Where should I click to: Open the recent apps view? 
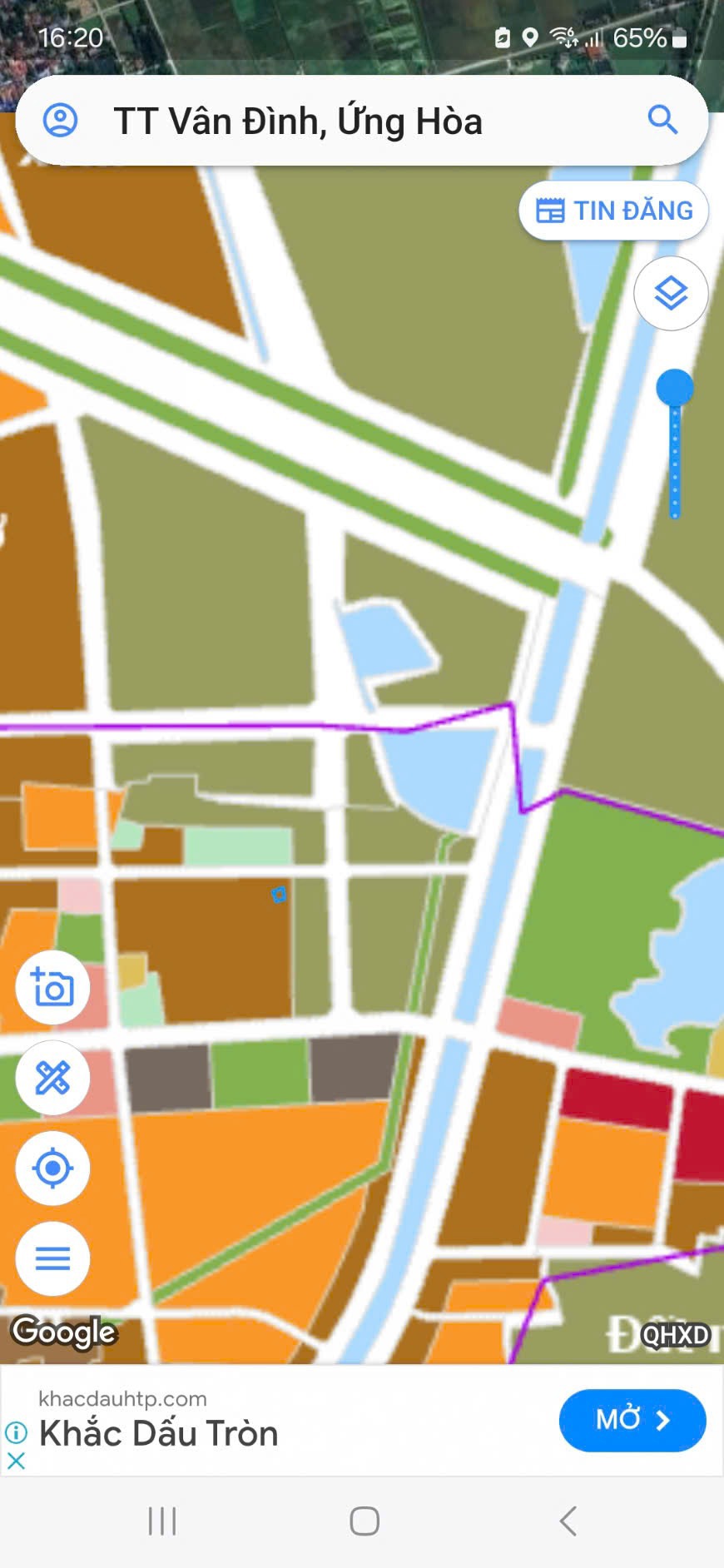pos(162,1521)
